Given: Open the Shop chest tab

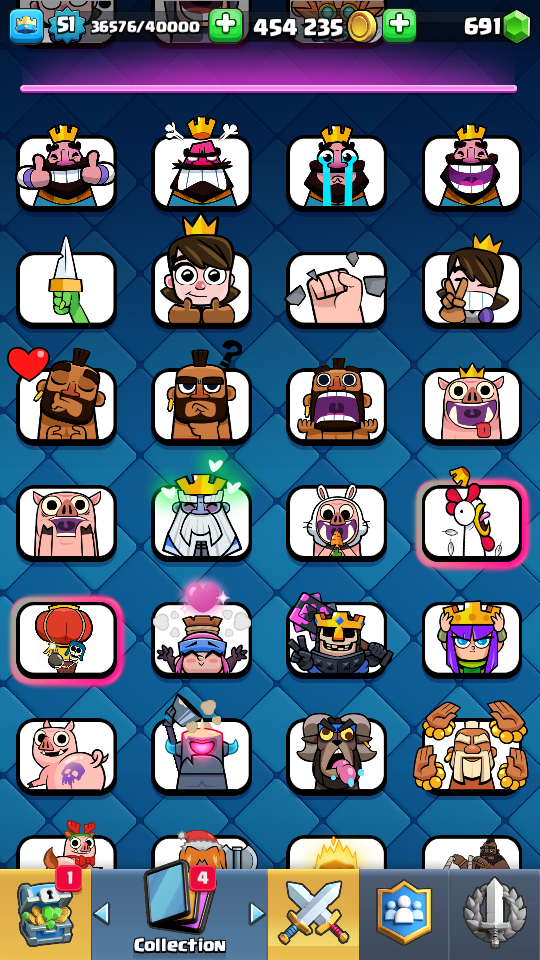Looking at the screenshot, I should (x=45, y=913).
